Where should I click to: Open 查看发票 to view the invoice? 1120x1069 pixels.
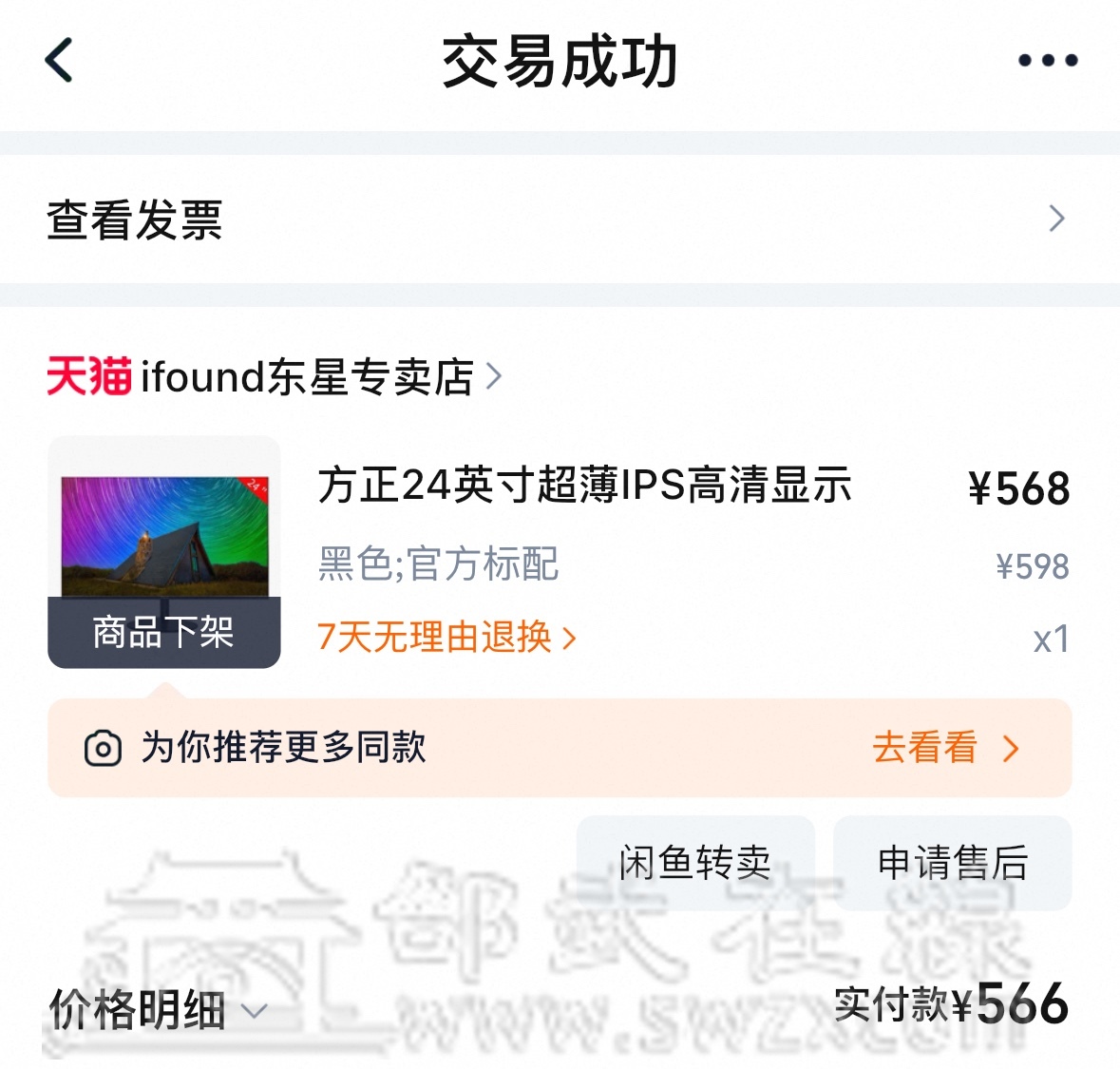click(559, 220)
